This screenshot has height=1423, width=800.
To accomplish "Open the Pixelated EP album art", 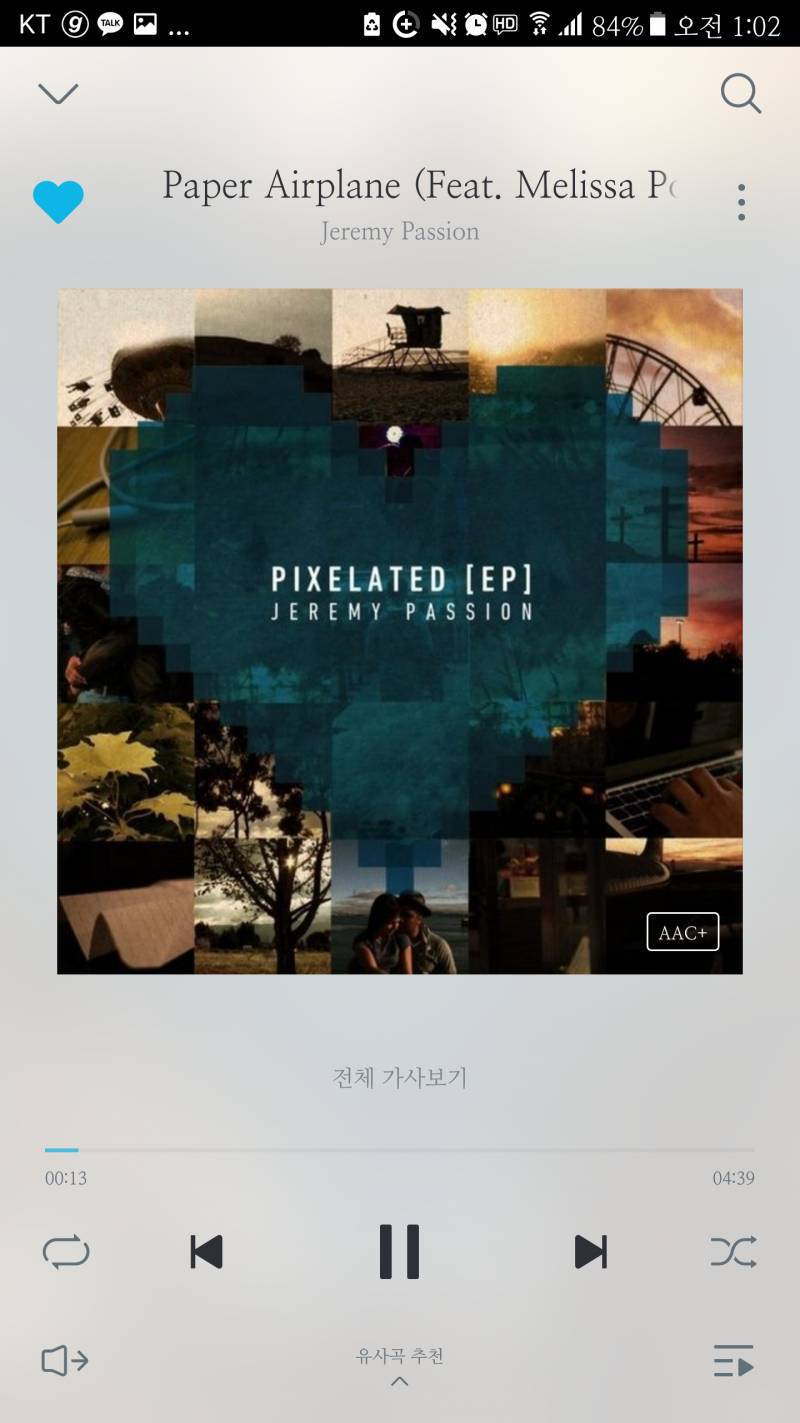I will coord(400,631).
